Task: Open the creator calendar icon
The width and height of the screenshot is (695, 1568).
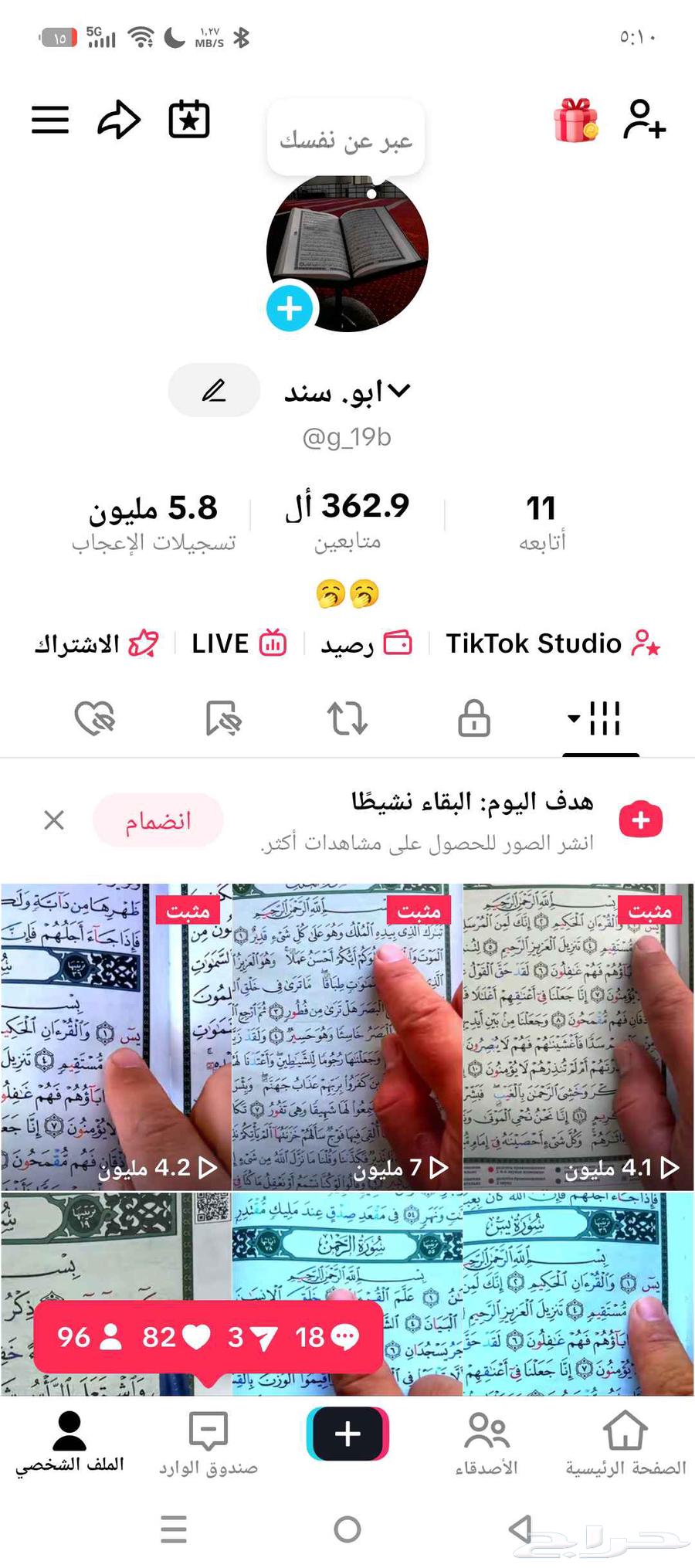Action: 188,120
